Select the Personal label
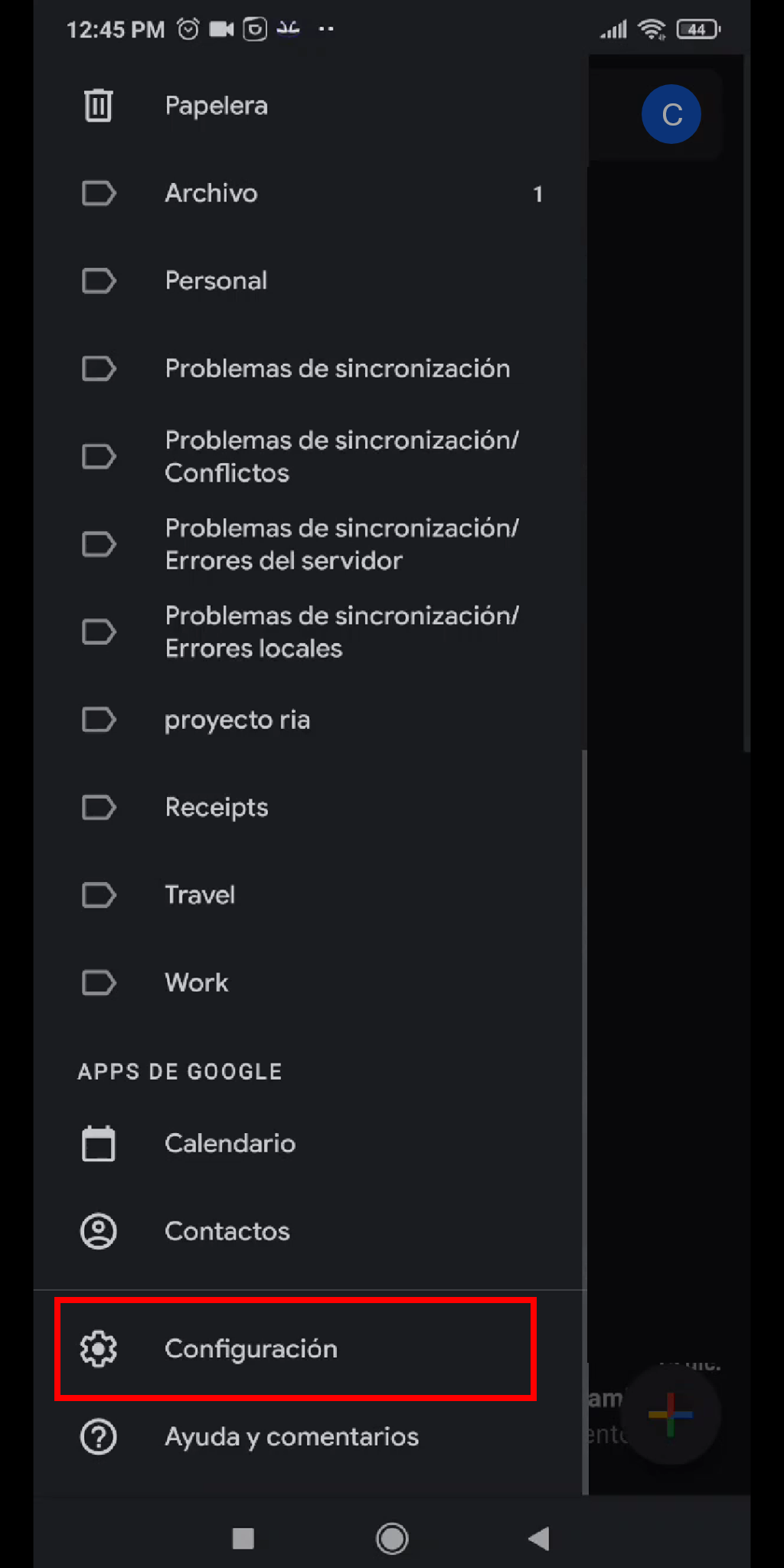The width and height of the screenshot is (784, 1568). pos(310,280)
